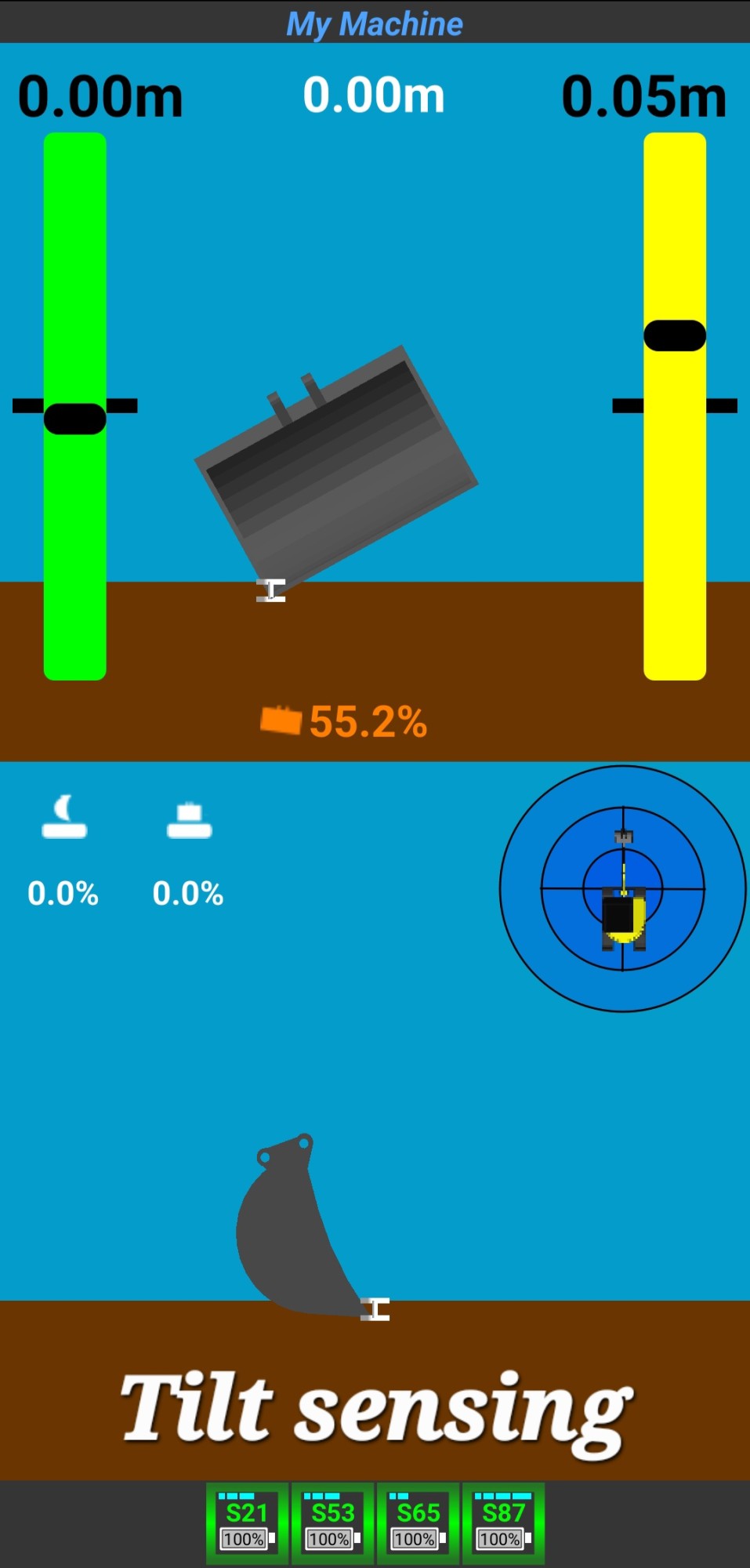Screen dimensions: 750x1568
Task: Tap the machine orientation radar view
Action: click(623, 888)
